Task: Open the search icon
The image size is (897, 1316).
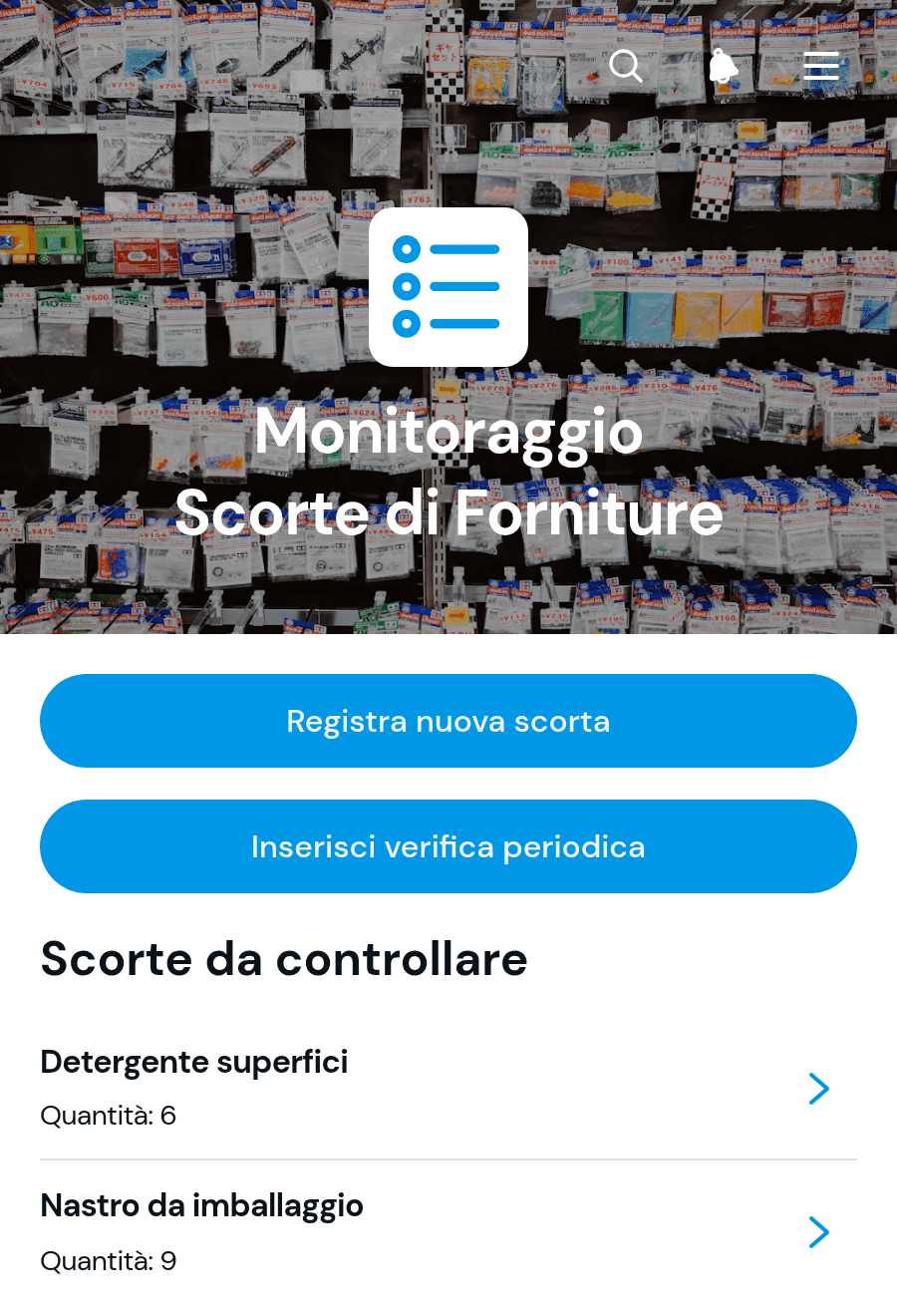Action: click(x=626, y=67)
